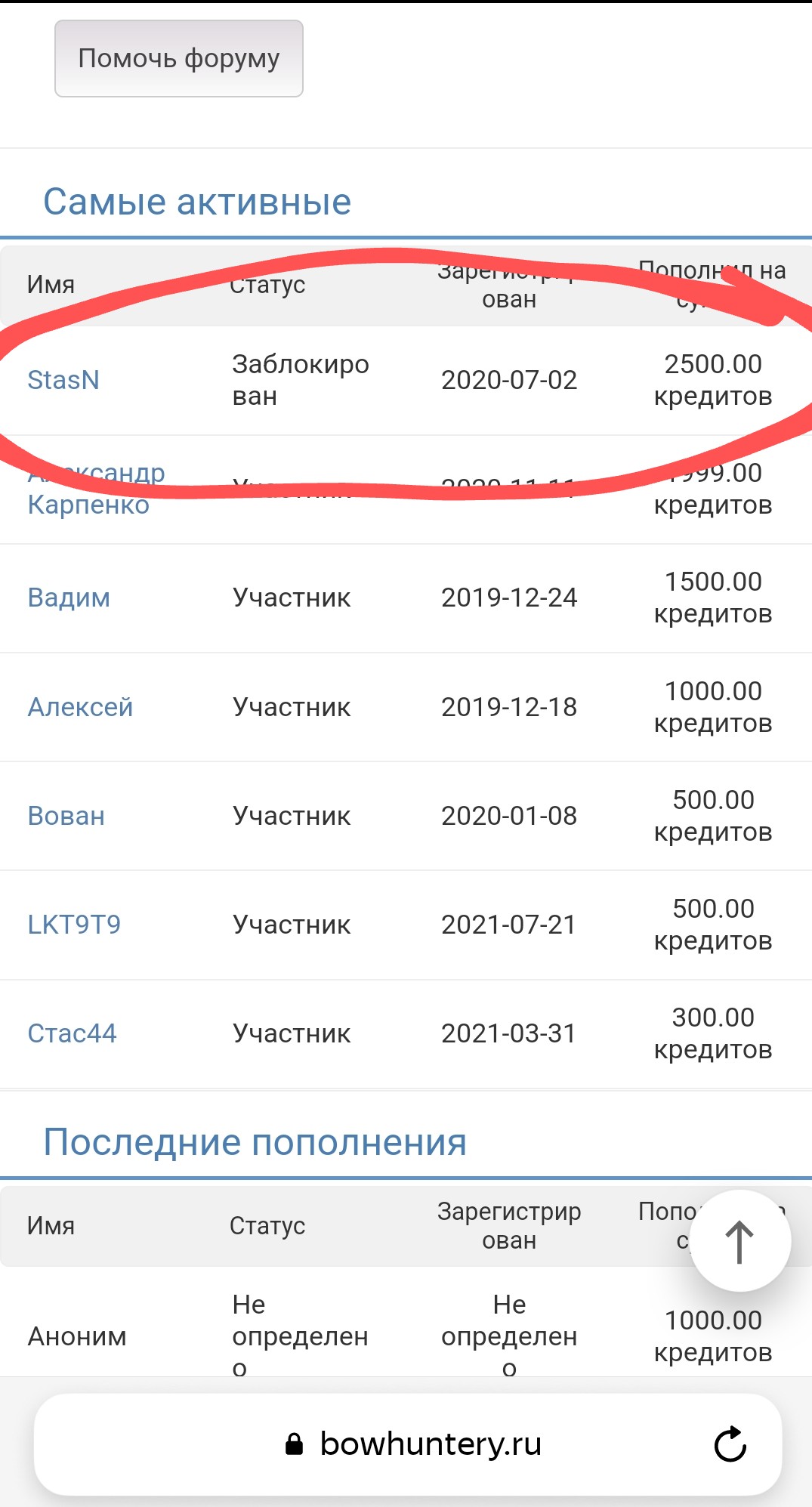Open Стас44's profile link
The height and width of the screenshot is (1507, 812).
click(x=73, y=1033)
